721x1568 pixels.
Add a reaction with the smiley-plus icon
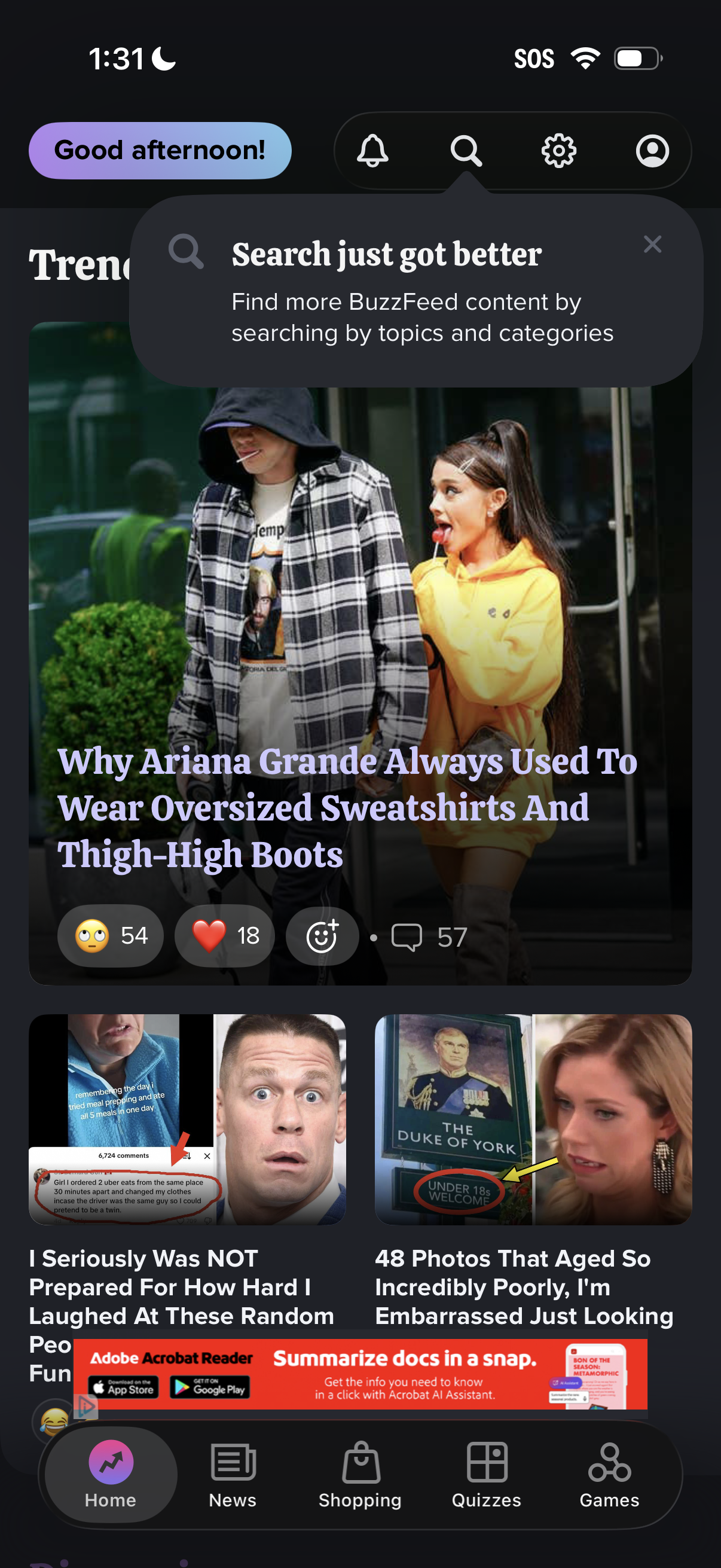(322, 935)
